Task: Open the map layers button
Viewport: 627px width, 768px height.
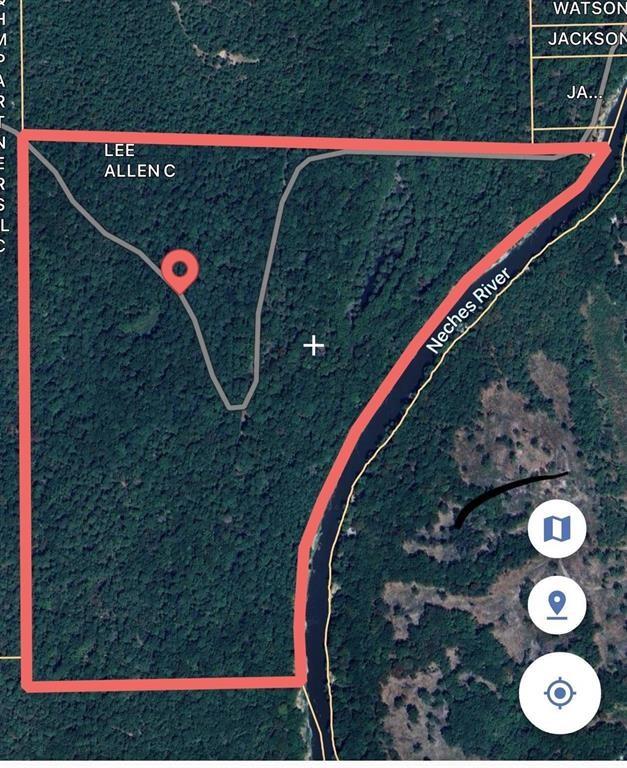Action: tap(557, 528)
